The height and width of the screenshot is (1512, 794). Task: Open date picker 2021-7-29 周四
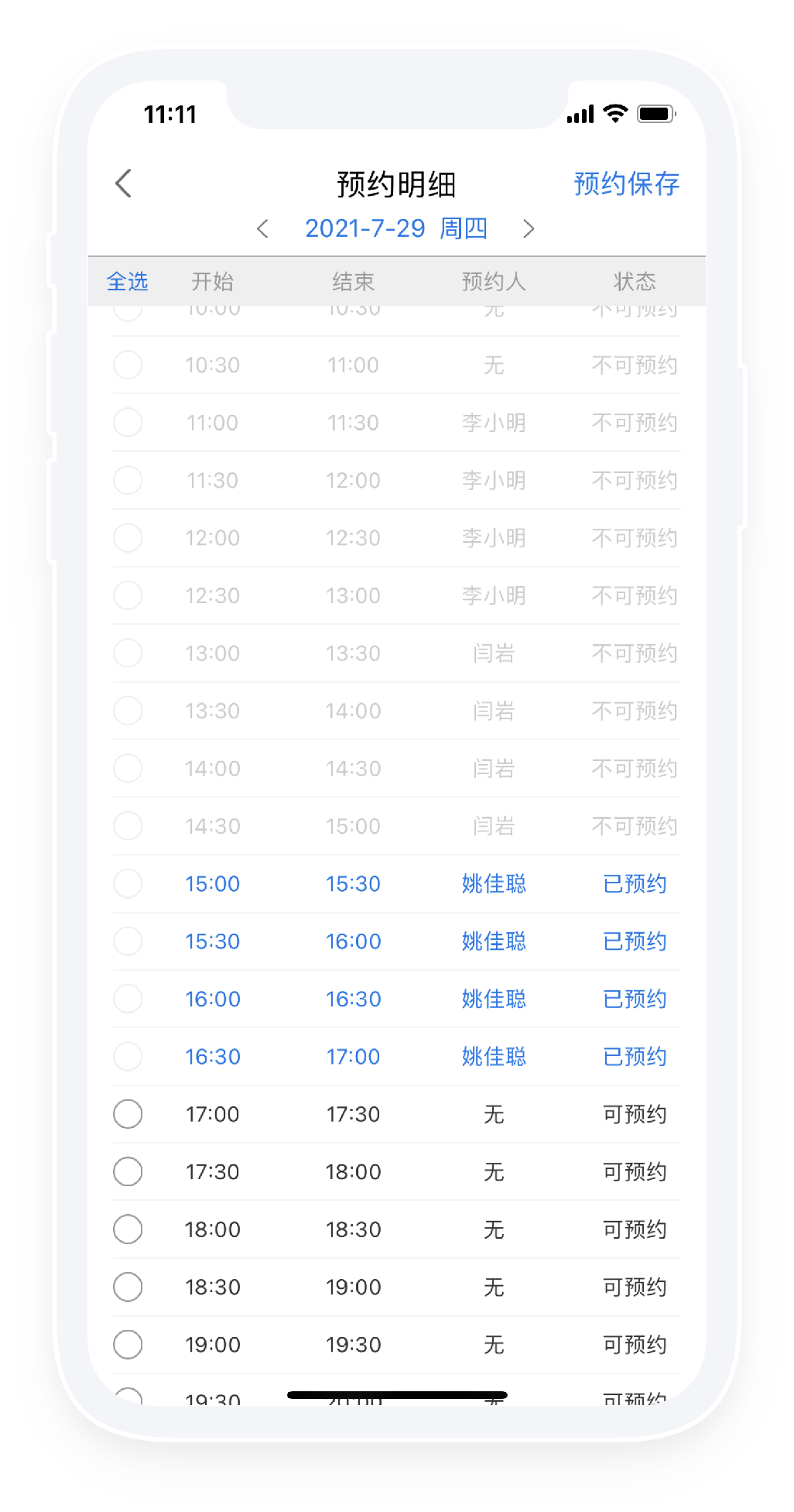395,228
